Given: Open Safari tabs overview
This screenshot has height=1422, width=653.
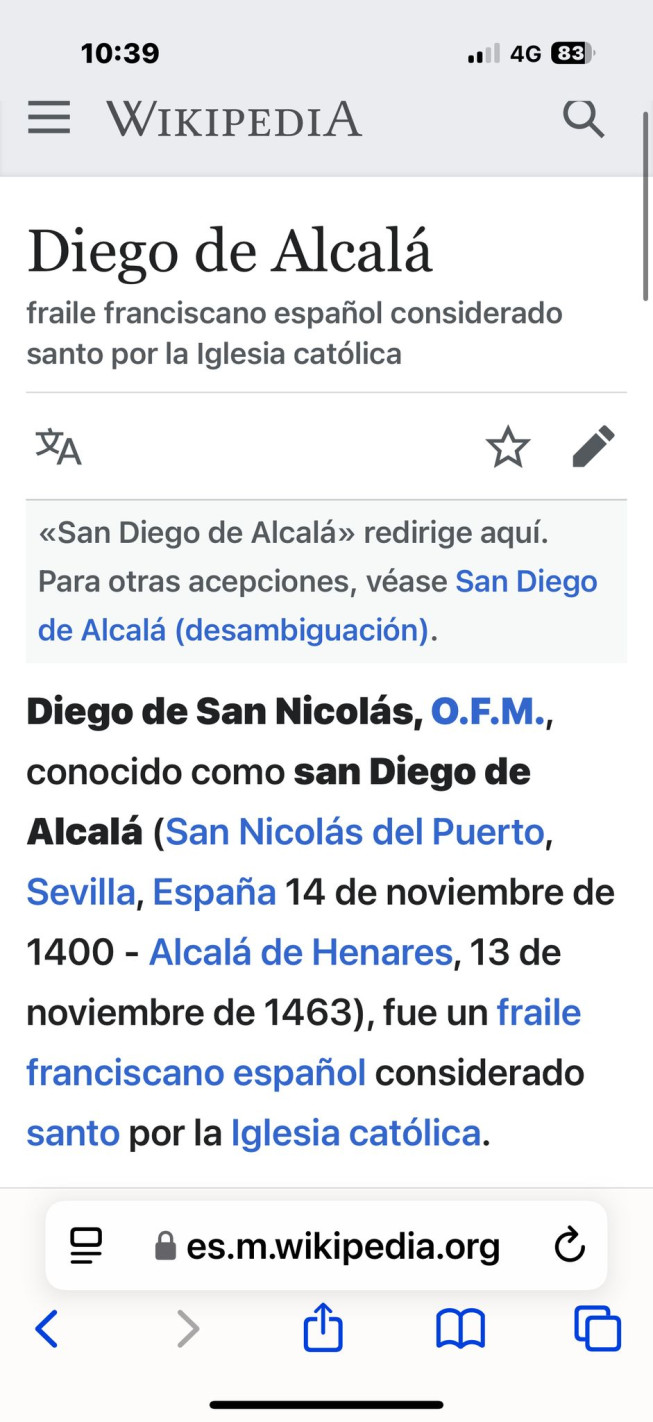Looking at the screenshot, I should 598,1330.
